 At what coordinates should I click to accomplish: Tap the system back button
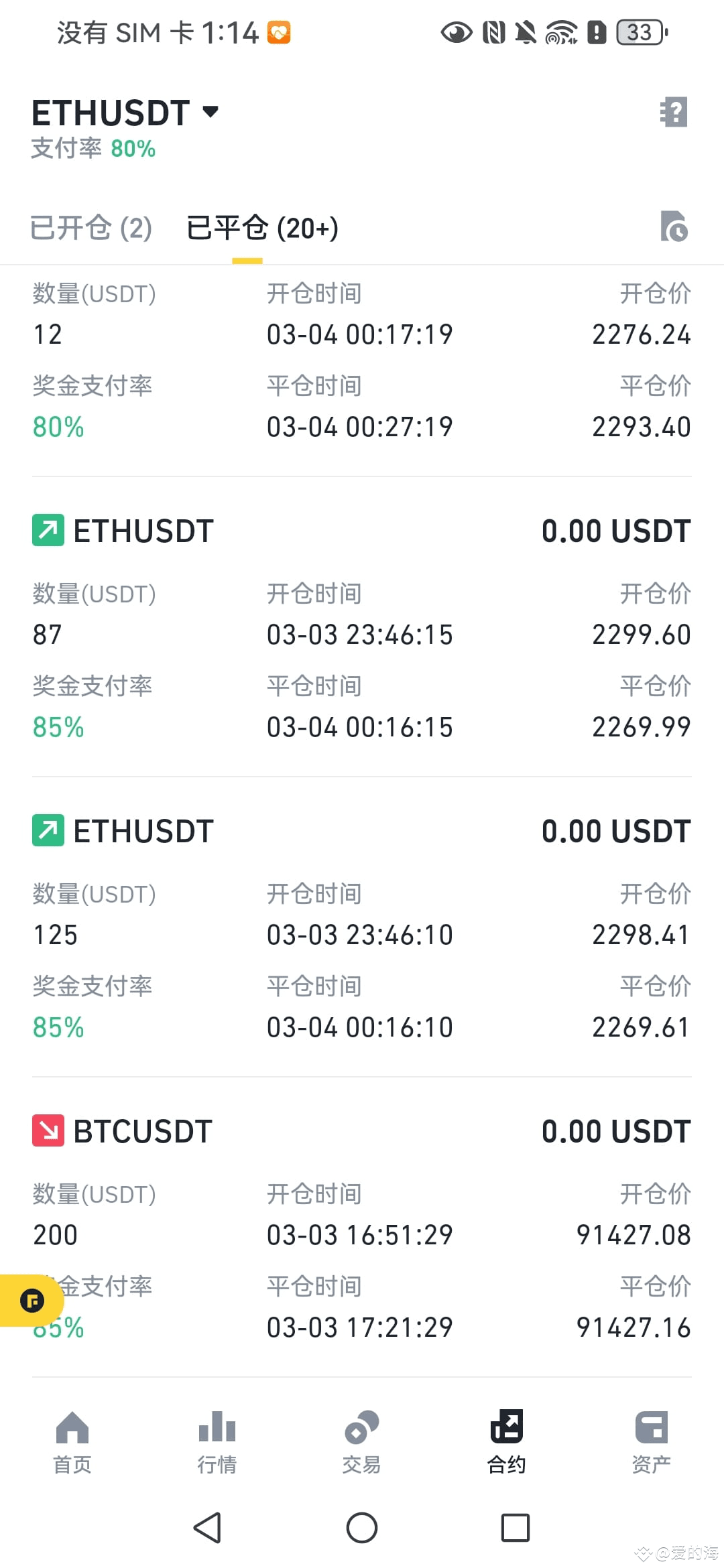coord(207,1528)
